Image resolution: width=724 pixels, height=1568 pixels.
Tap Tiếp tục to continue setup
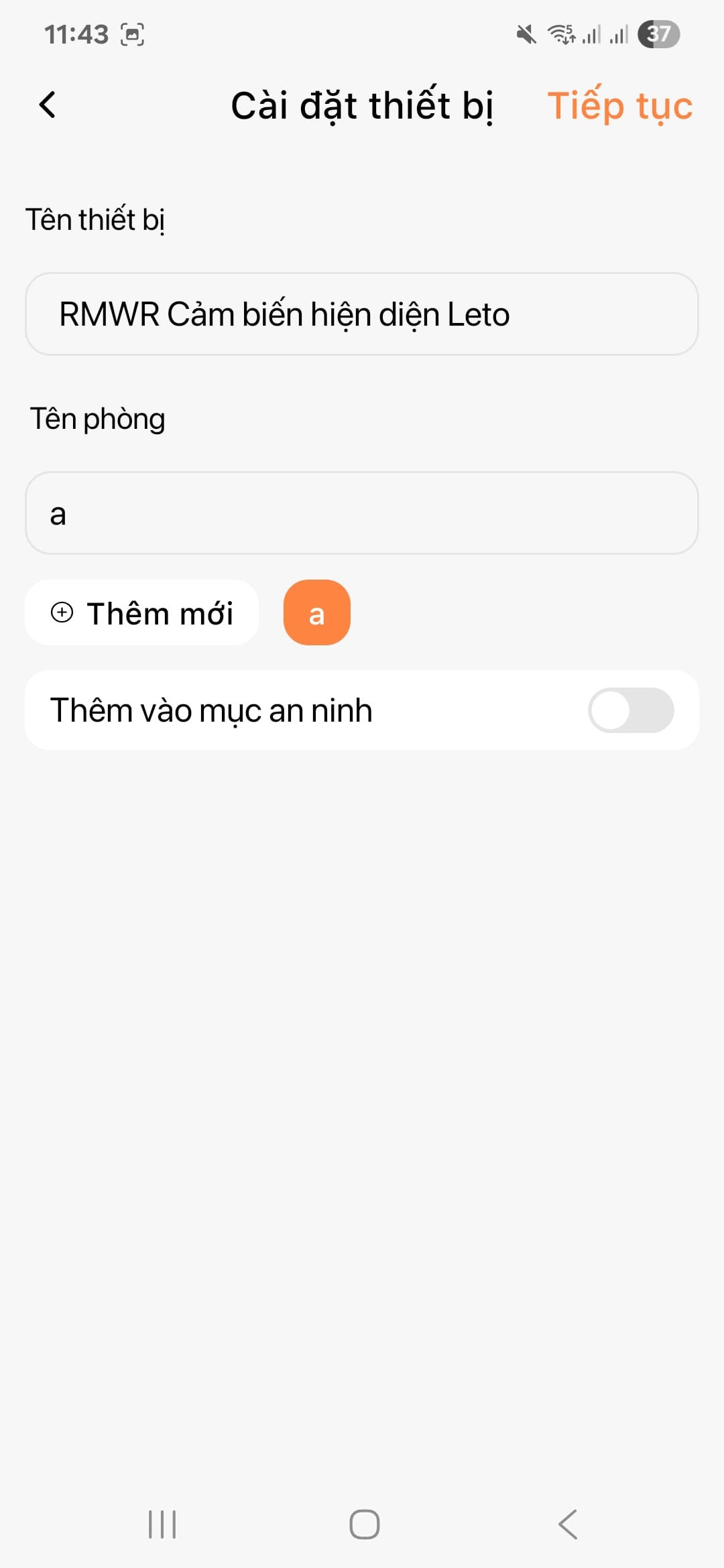coord(620,106)
